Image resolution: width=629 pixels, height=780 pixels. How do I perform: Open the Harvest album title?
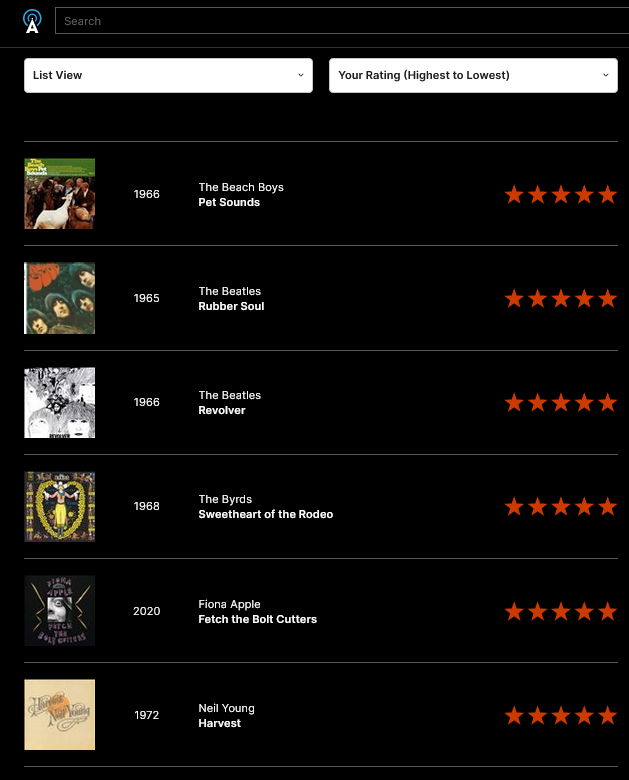pos(220,723)
